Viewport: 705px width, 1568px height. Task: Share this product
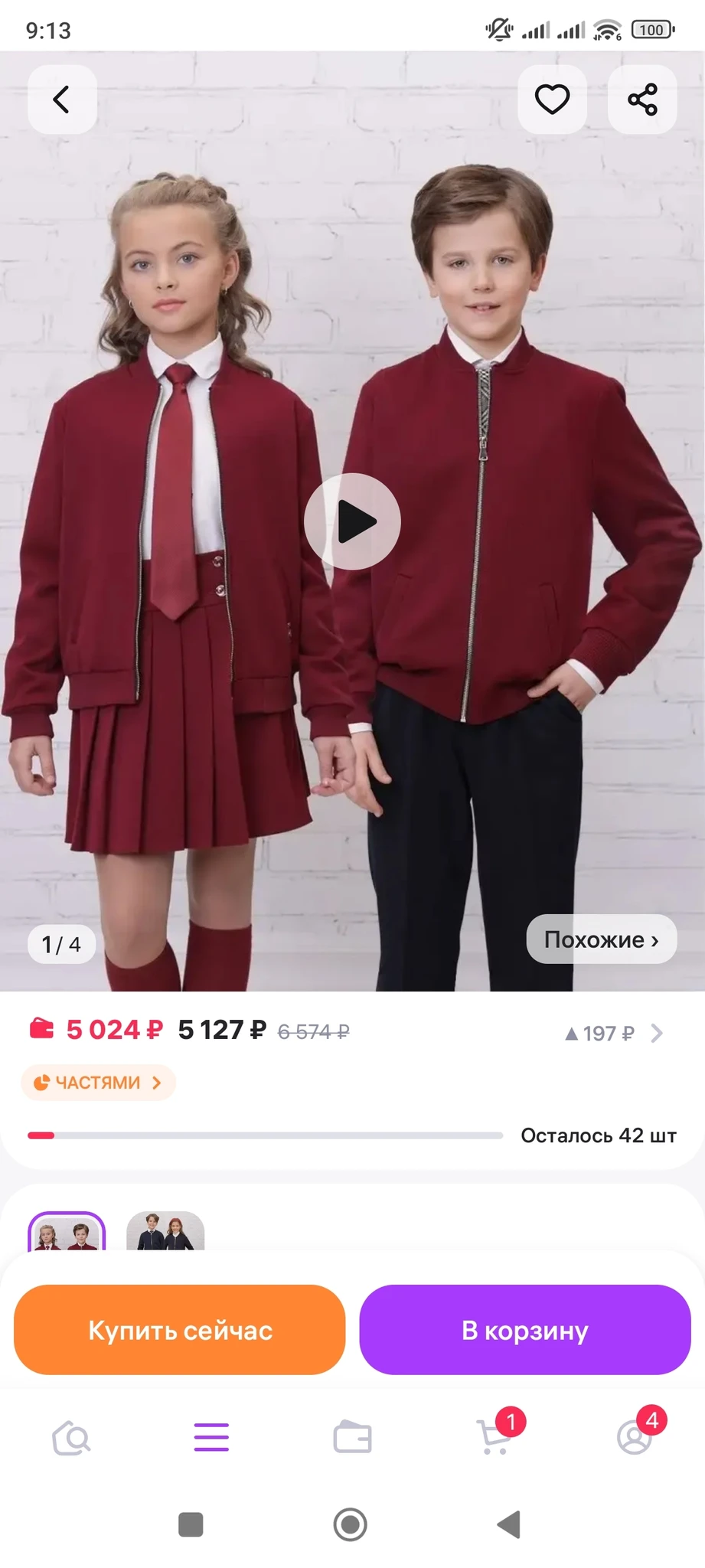coord(642,100)
